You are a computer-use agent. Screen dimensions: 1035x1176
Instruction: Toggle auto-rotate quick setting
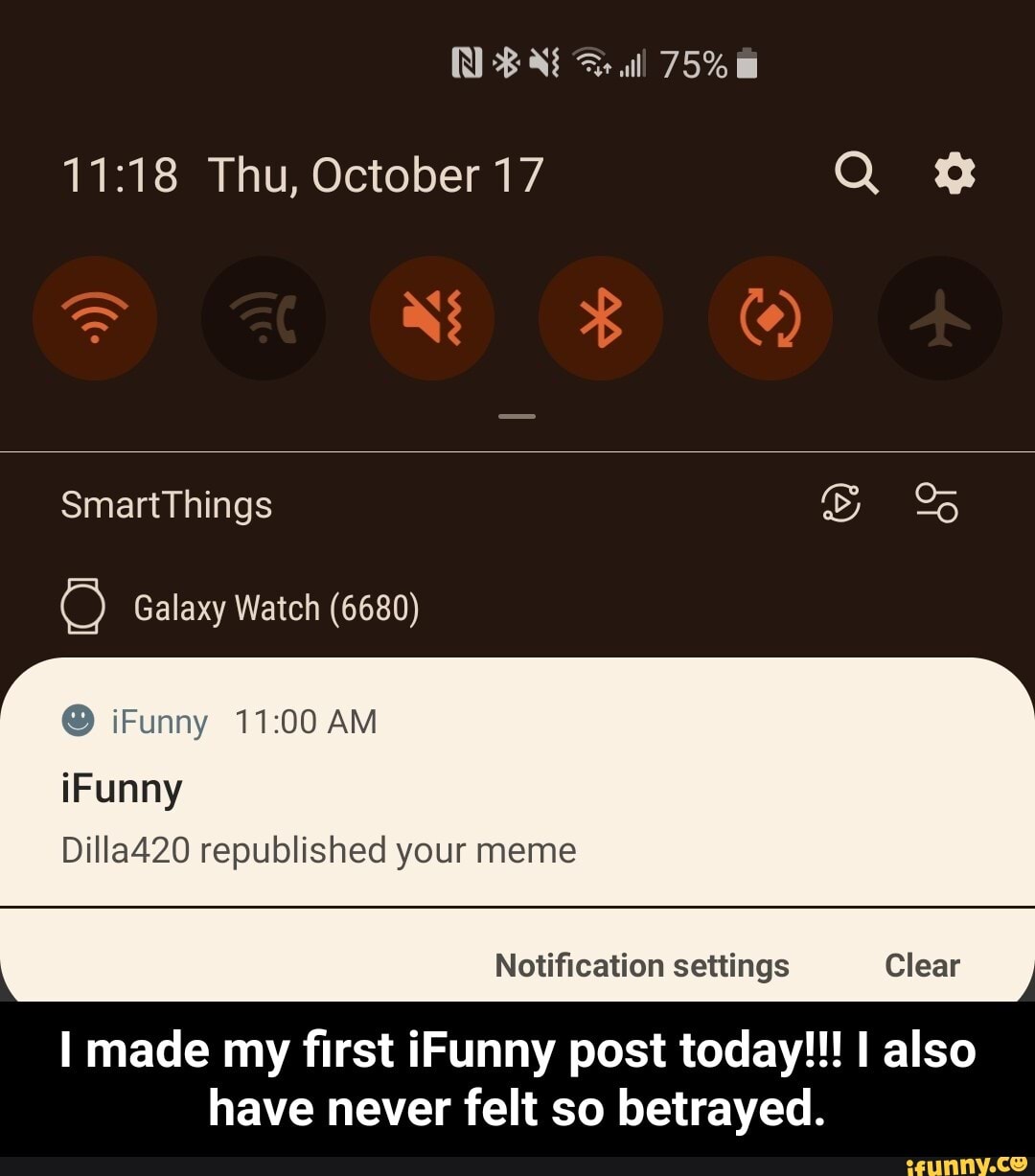click(770, 318)
